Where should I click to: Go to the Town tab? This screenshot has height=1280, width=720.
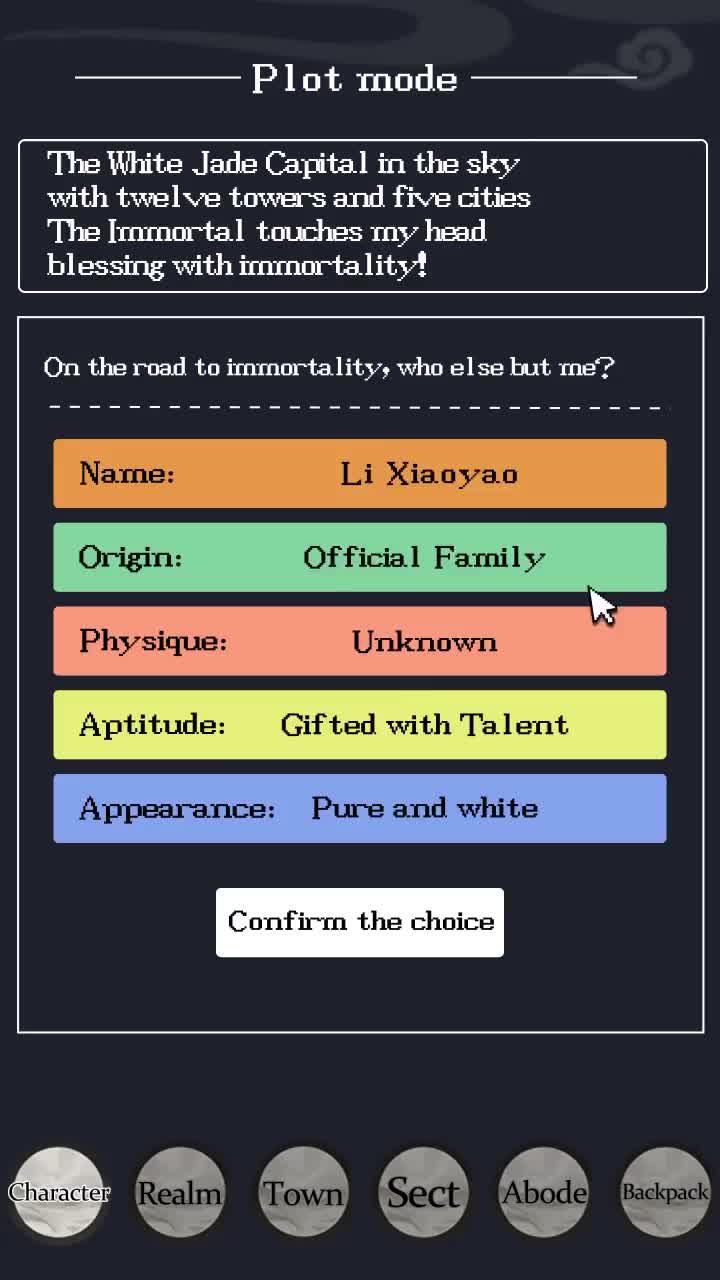pyautogui.click(x=302, y=1192)
